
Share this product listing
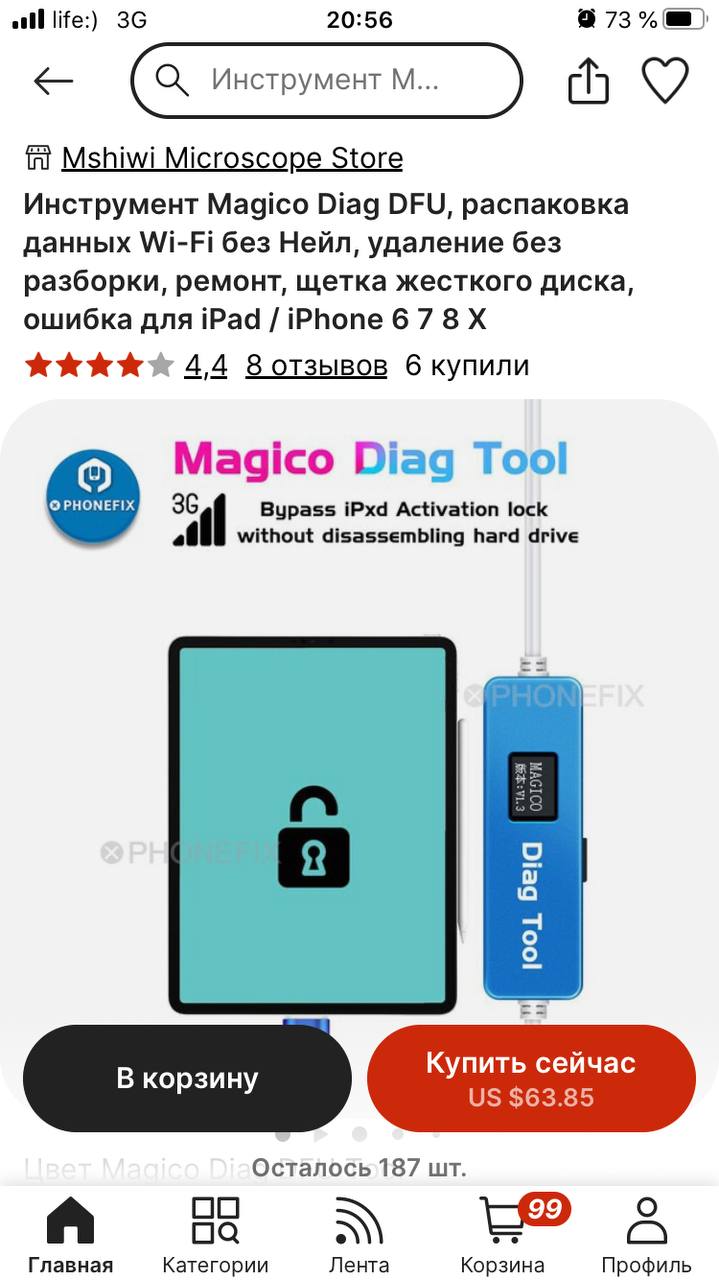pos(589,81)
